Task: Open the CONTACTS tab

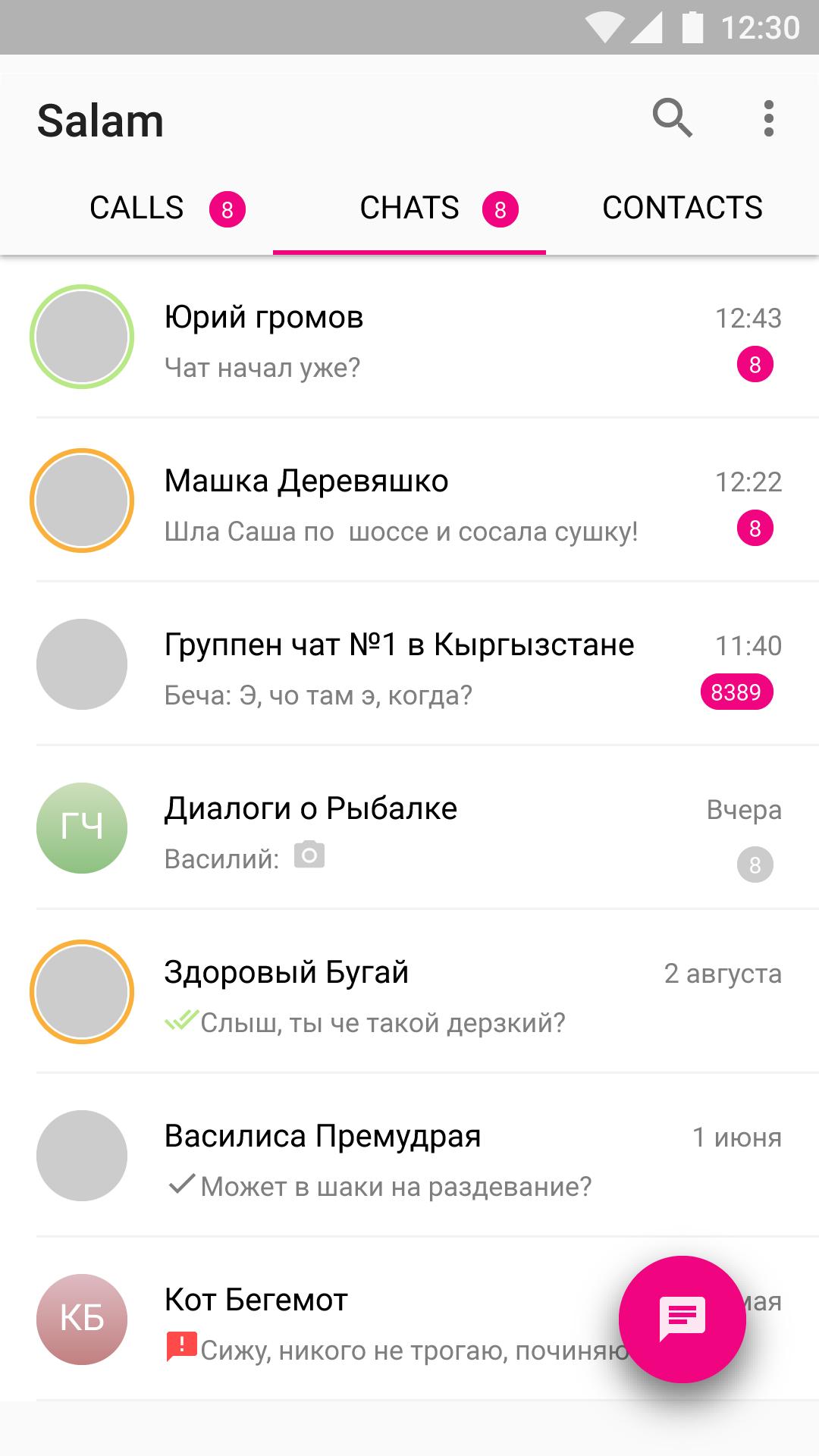Action: [x=681, y=208]
